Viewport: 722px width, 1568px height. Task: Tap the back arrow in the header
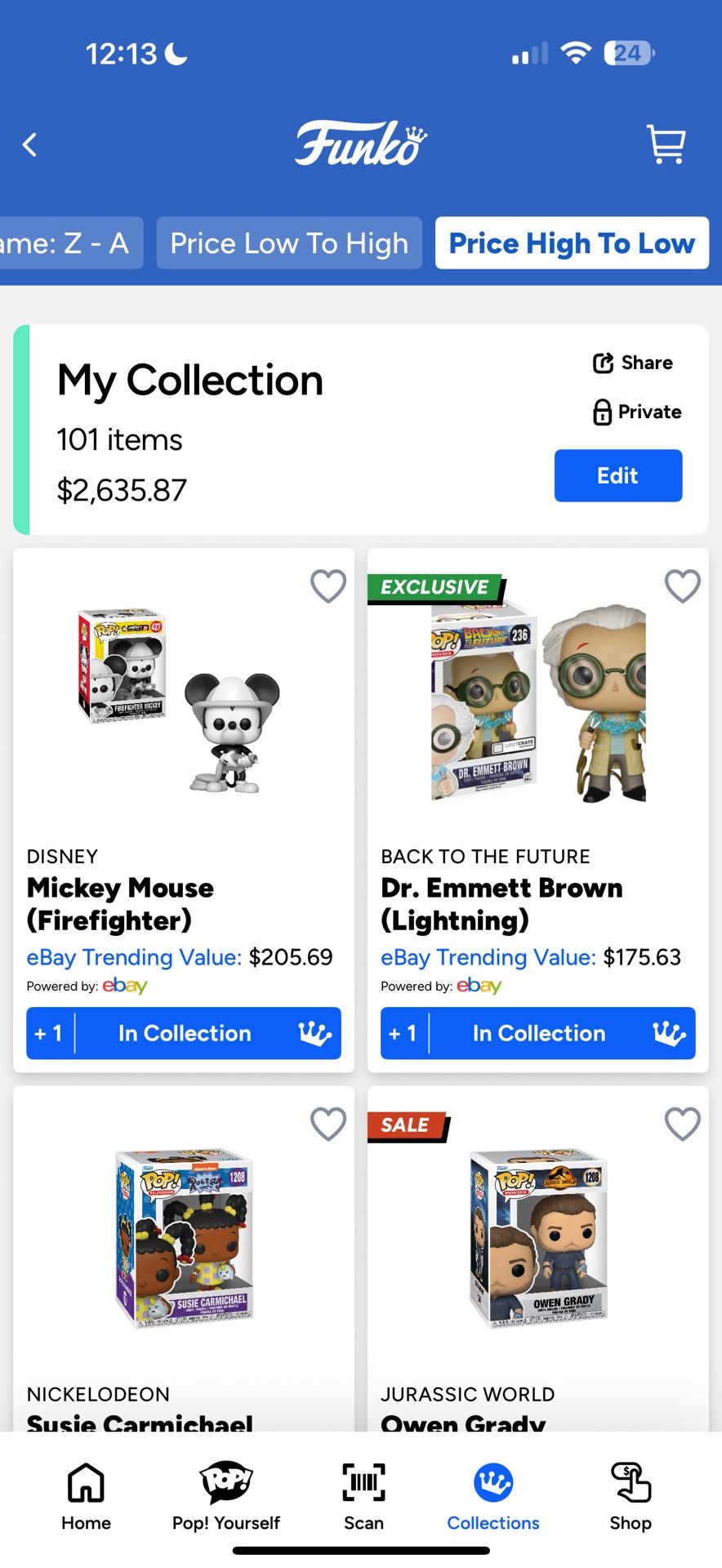[x=30, y=145]
